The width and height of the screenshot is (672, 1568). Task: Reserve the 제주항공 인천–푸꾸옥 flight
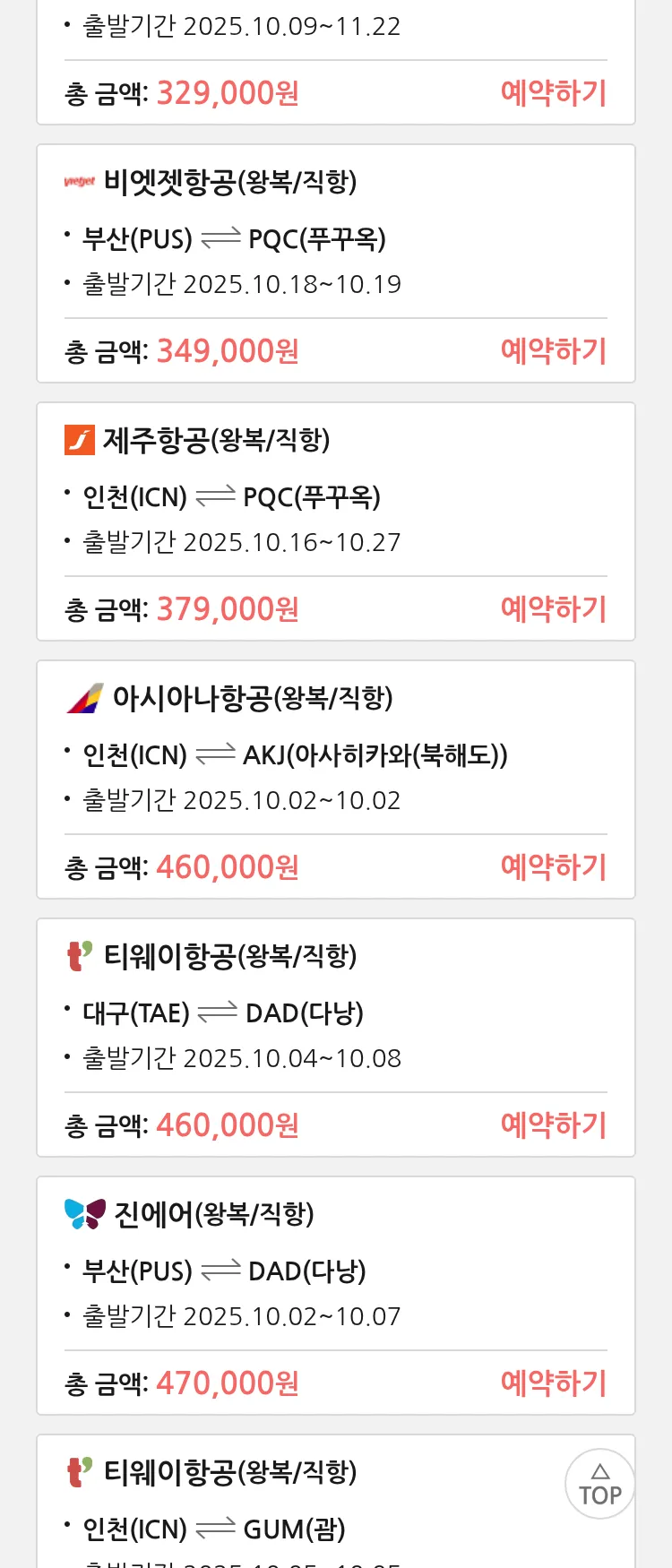(553, 609)
